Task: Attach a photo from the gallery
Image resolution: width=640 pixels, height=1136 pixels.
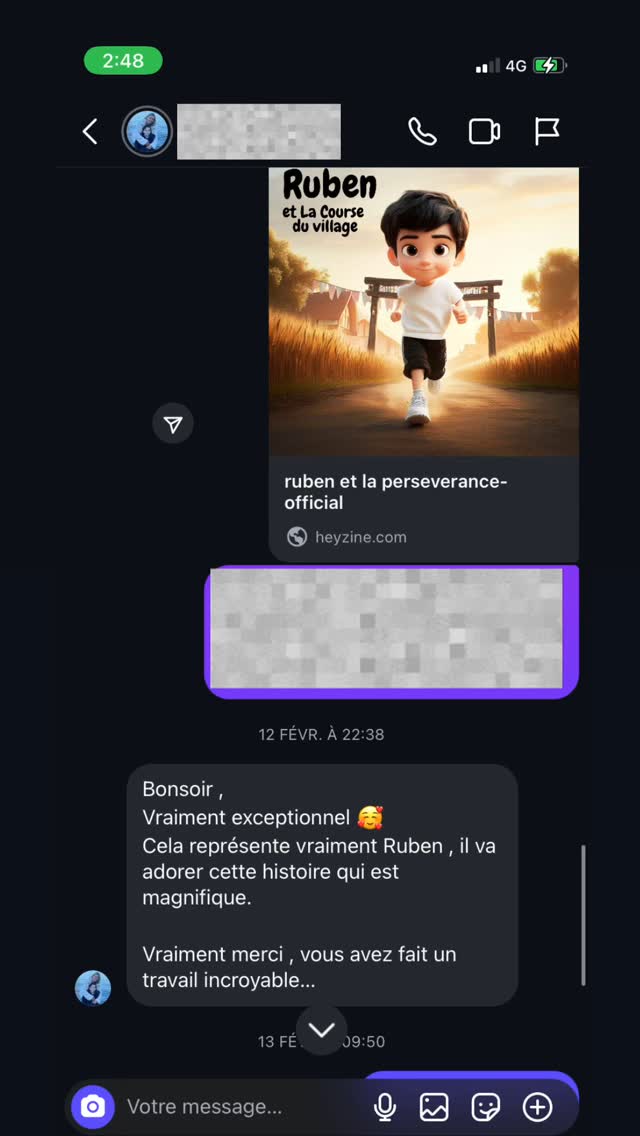Action: (x=434, y=1107)
